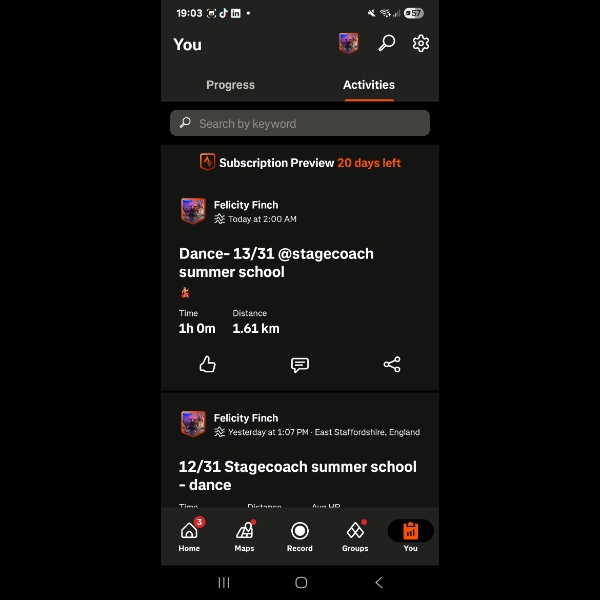Tap the Search by keyword field
Screen dimensions: 600x600
300,123
